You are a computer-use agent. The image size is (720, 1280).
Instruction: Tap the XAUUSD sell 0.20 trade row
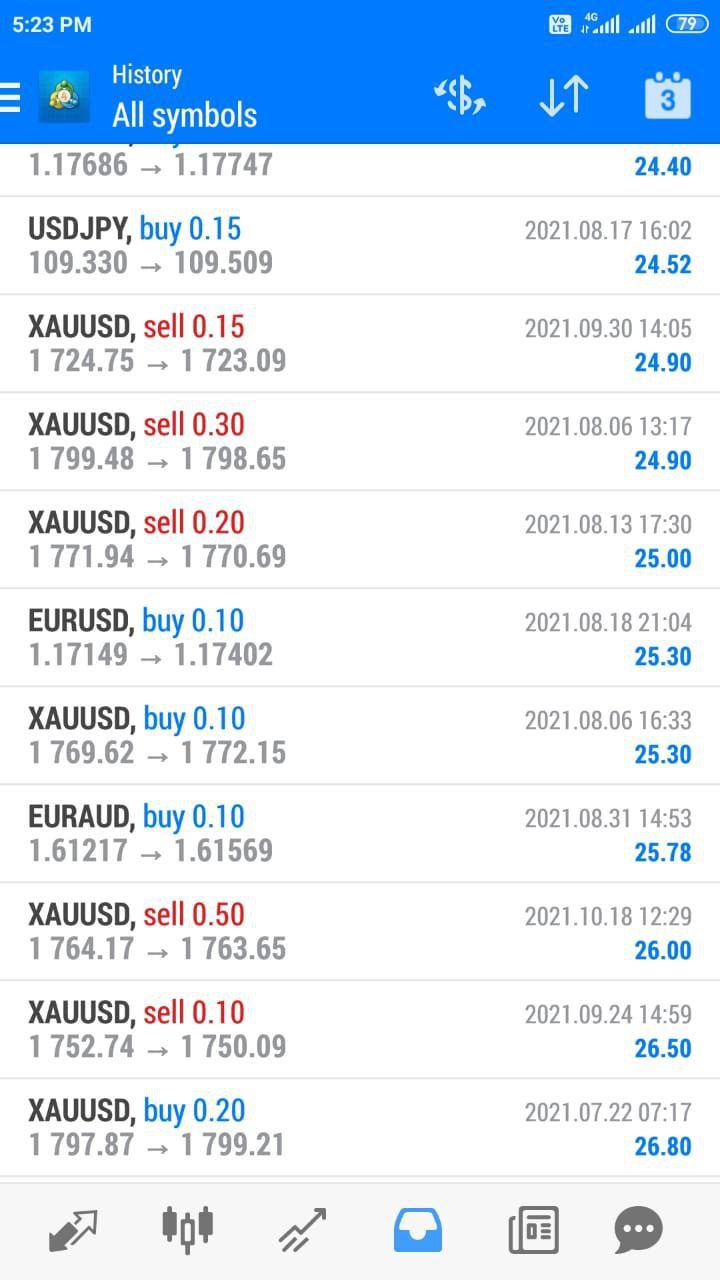click(360, 540)
